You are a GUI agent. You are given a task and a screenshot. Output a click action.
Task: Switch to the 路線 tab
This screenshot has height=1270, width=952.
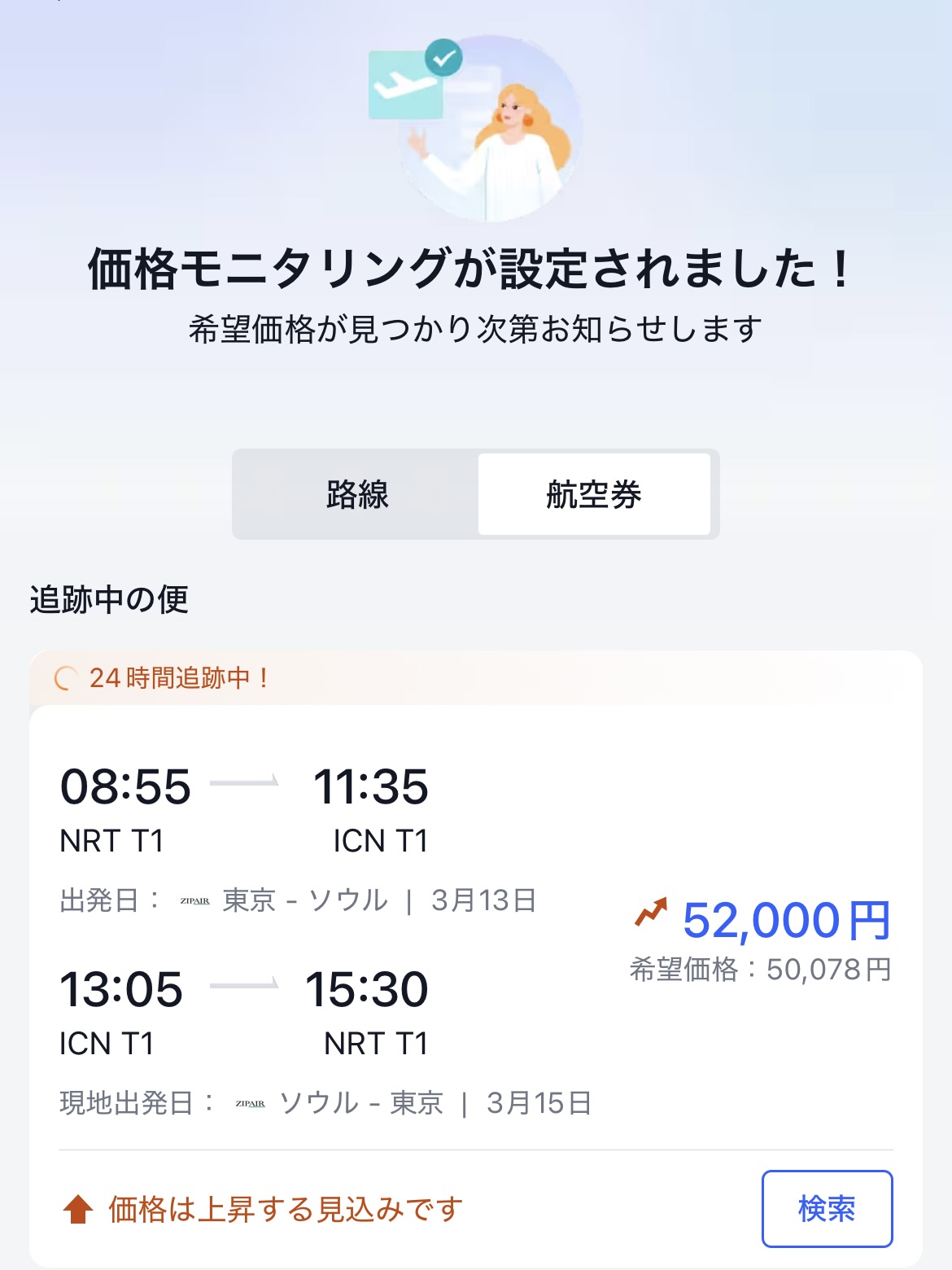click(357, 494)
